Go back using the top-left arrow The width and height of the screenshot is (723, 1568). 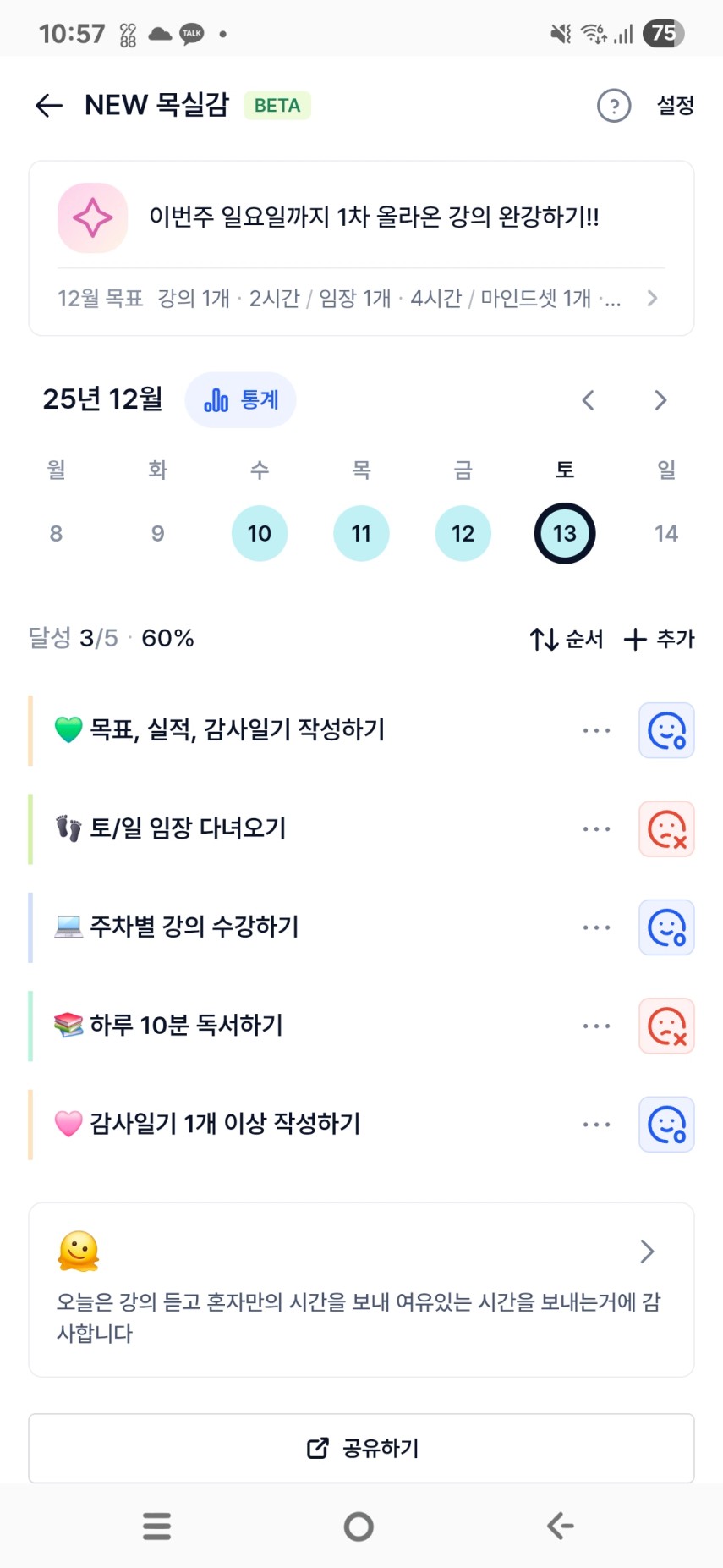click(49, 106)
